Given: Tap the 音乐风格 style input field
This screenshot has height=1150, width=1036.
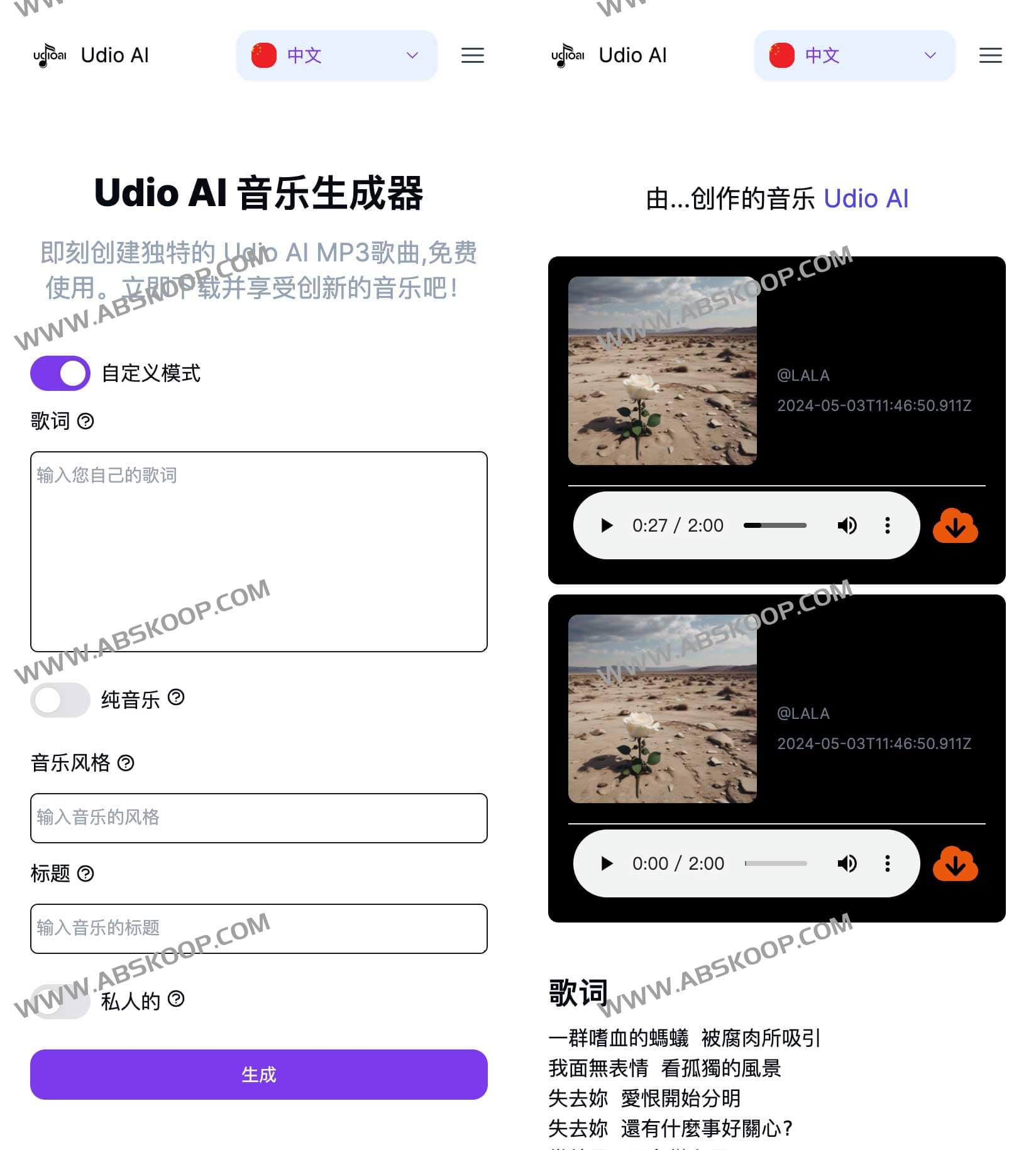Looking at the screenshot, I should point(258,818).
